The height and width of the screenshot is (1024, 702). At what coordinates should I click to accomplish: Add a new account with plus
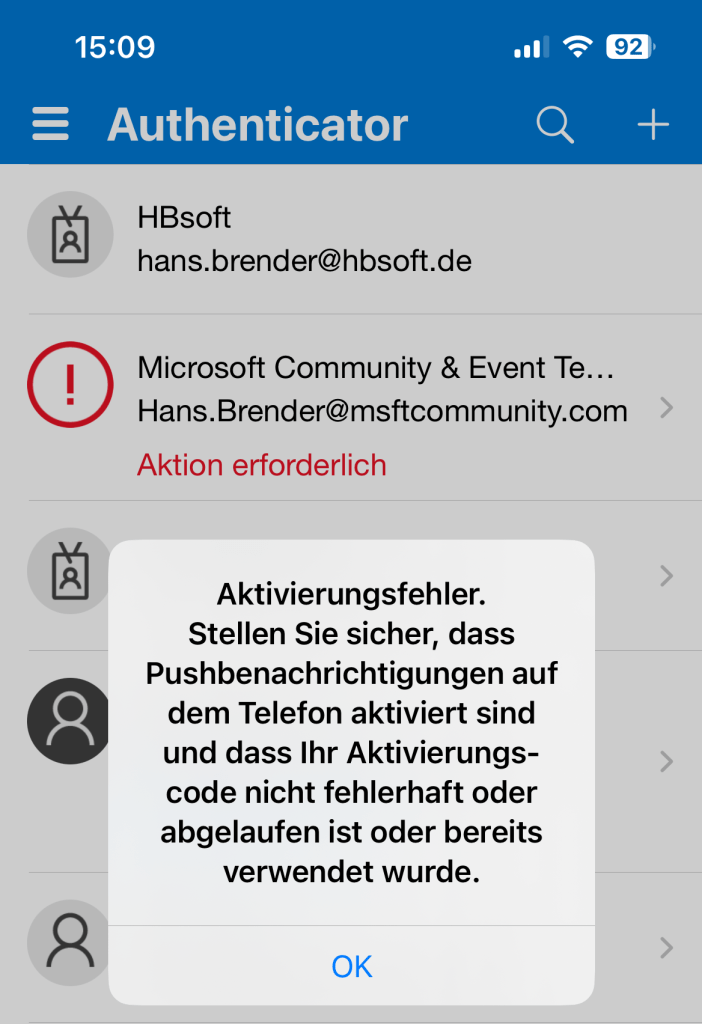[653, 125]
